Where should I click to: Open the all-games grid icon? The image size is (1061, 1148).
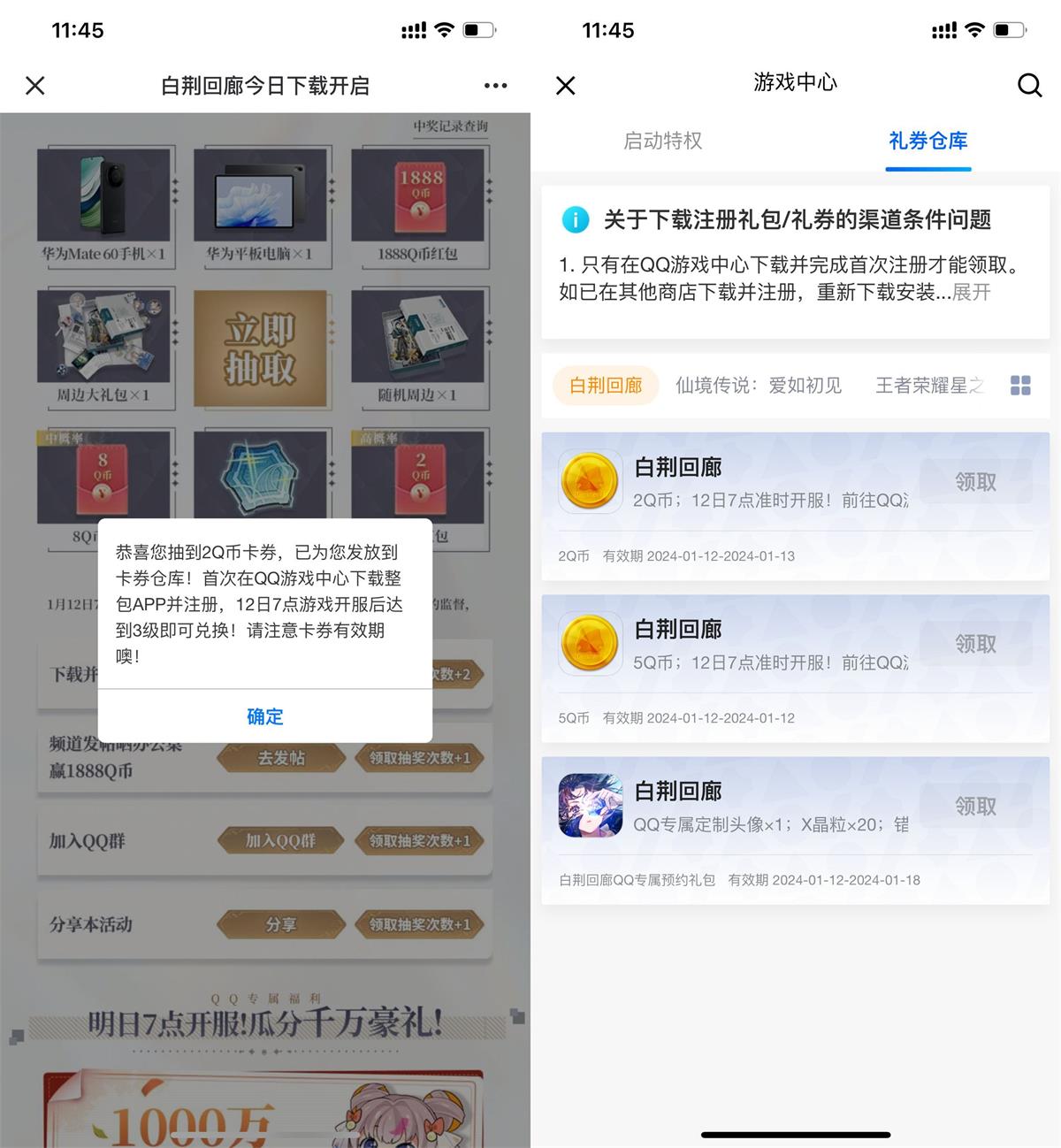click(1020, 386)
